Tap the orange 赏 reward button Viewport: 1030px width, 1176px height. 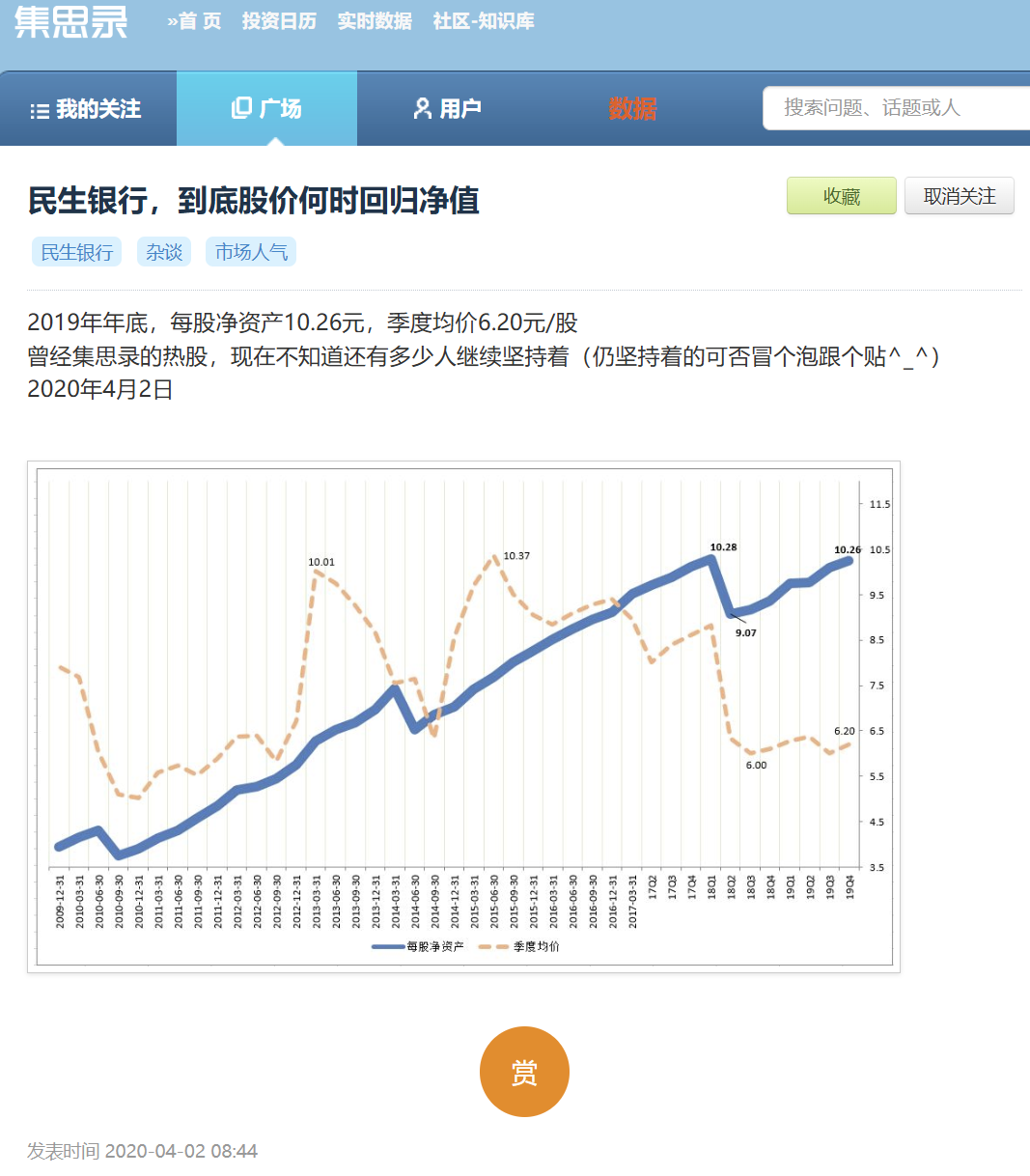(524, 1072)
